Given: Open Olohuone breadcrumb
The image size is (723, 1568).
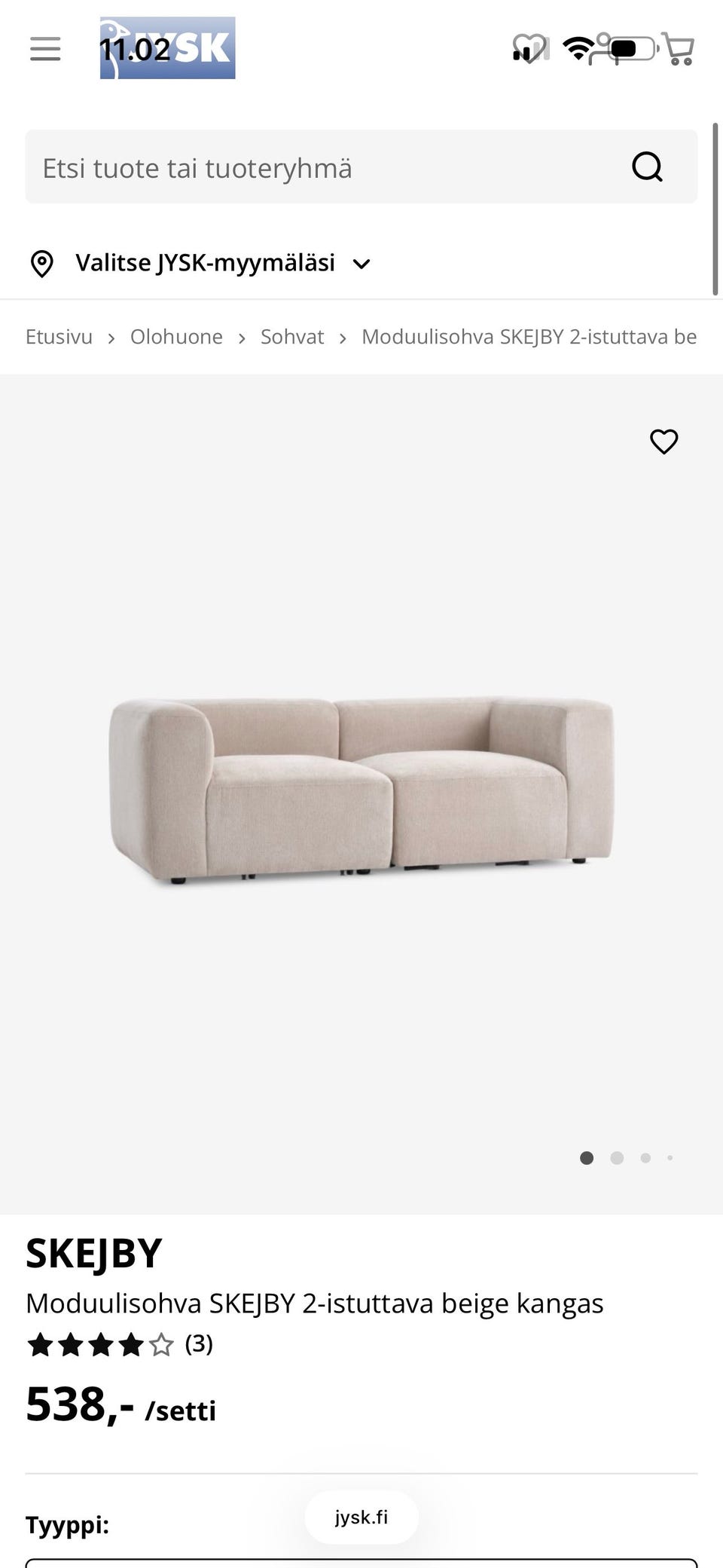Looking at the screenshot, I should click(176, 337).
